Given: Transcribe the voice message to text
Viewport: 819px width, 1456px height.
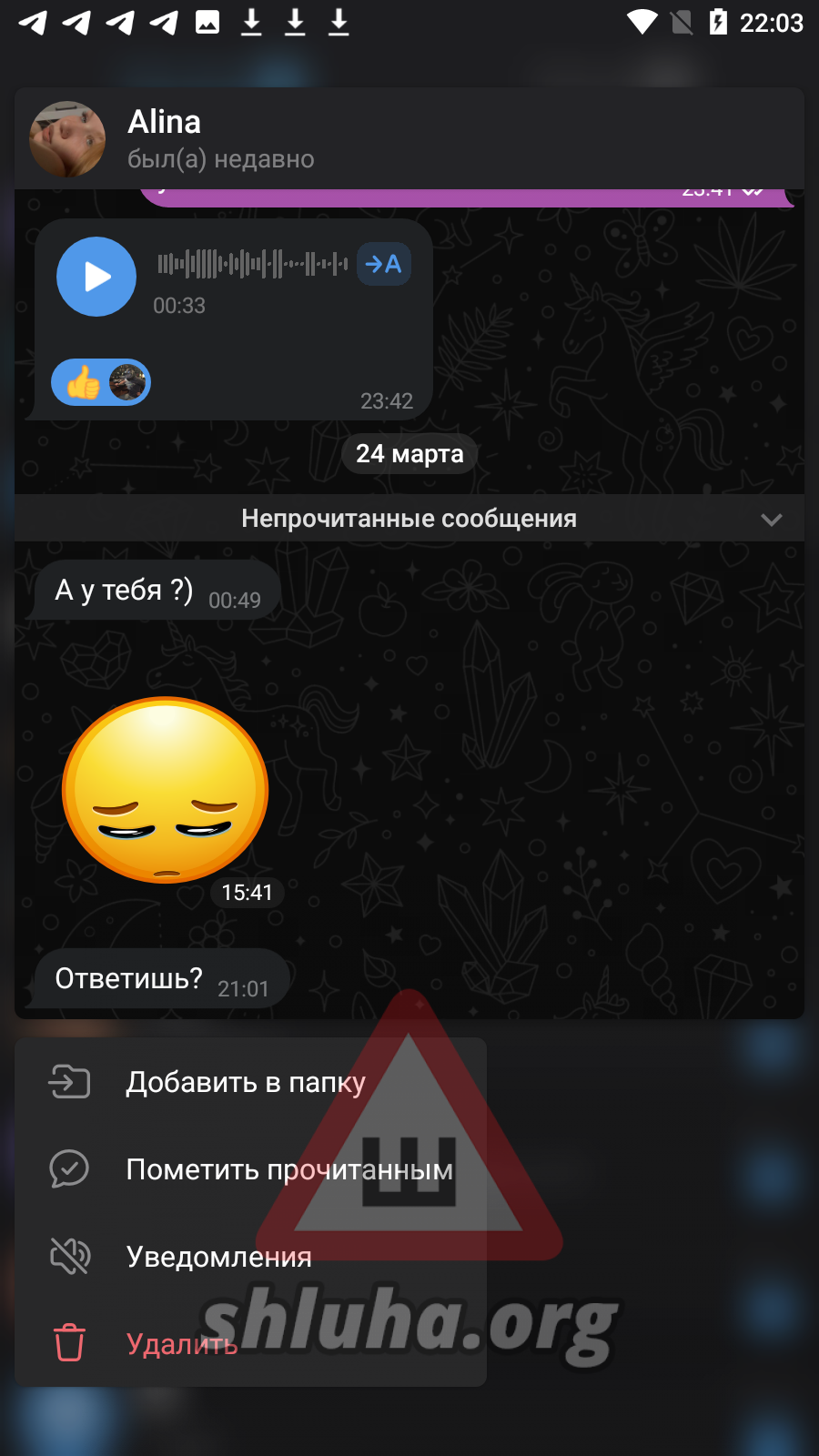Looking at the screenshot, I should coord(383,265).
